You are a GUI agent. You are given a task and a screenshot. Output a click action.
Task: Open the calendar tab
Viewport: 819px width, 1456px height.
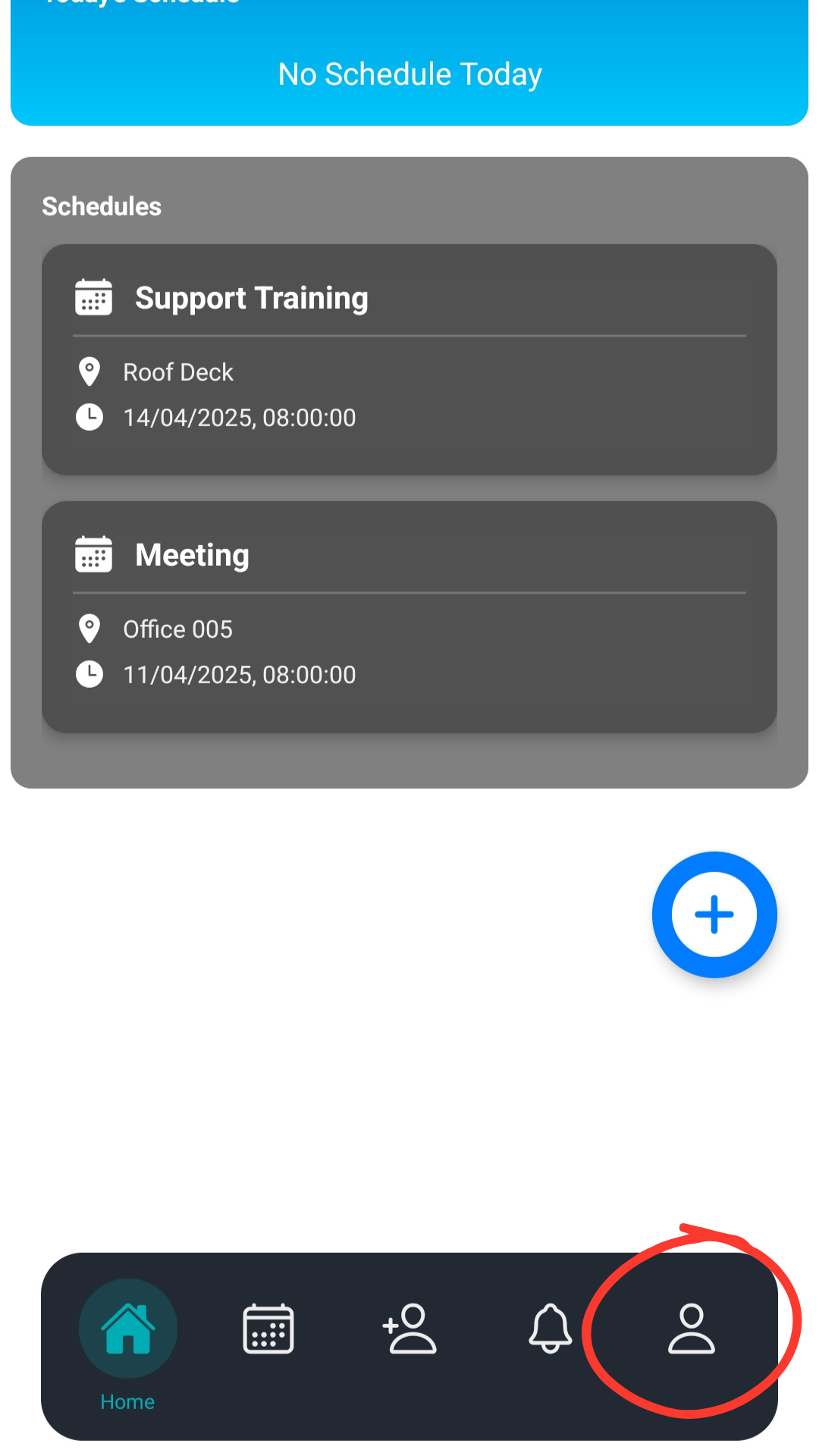click(x=268, y=1329)
